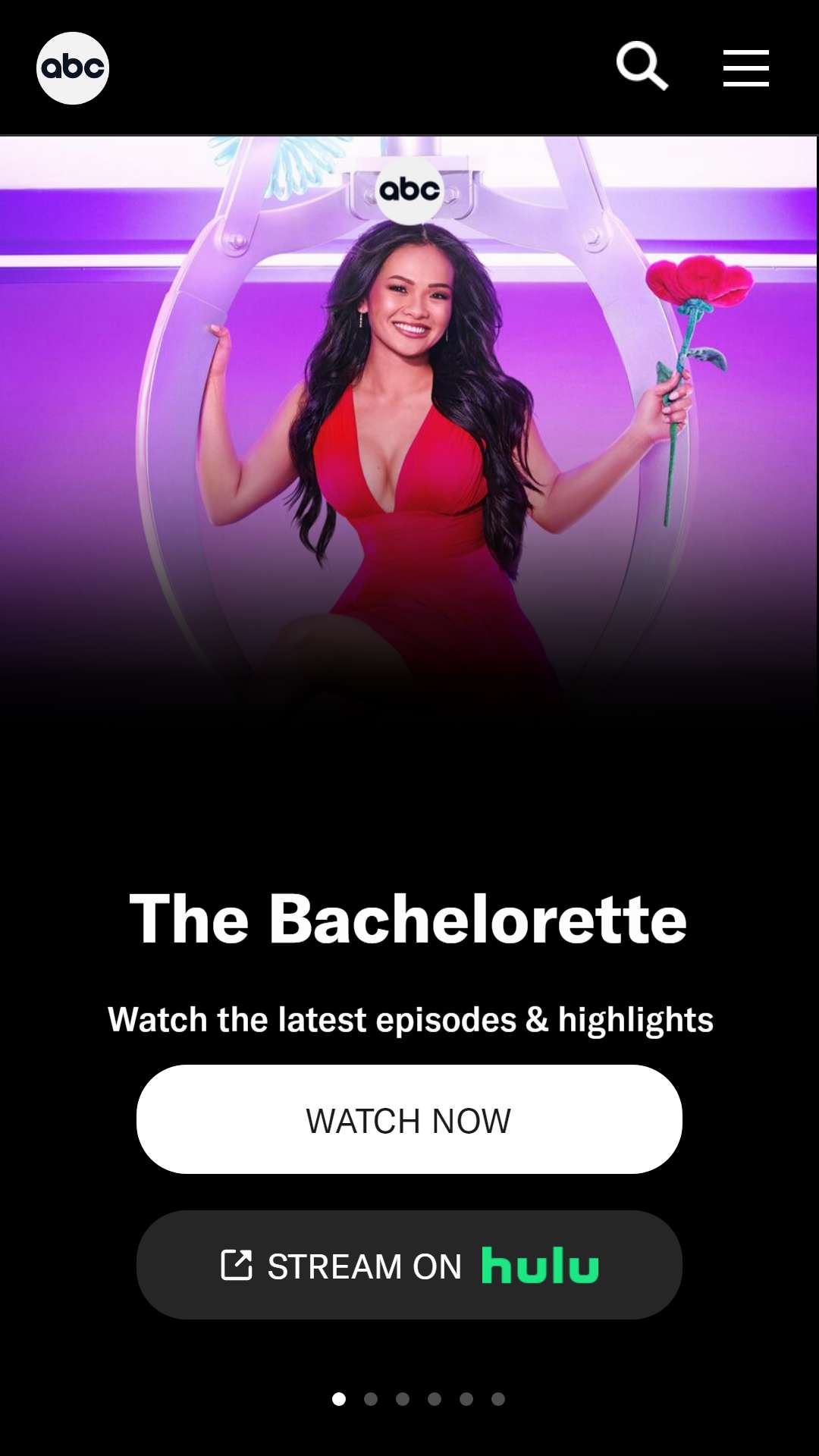Viewport: 819px width, 1456px height.
Task: Open the hamburger menu
Action: point(746,68)
